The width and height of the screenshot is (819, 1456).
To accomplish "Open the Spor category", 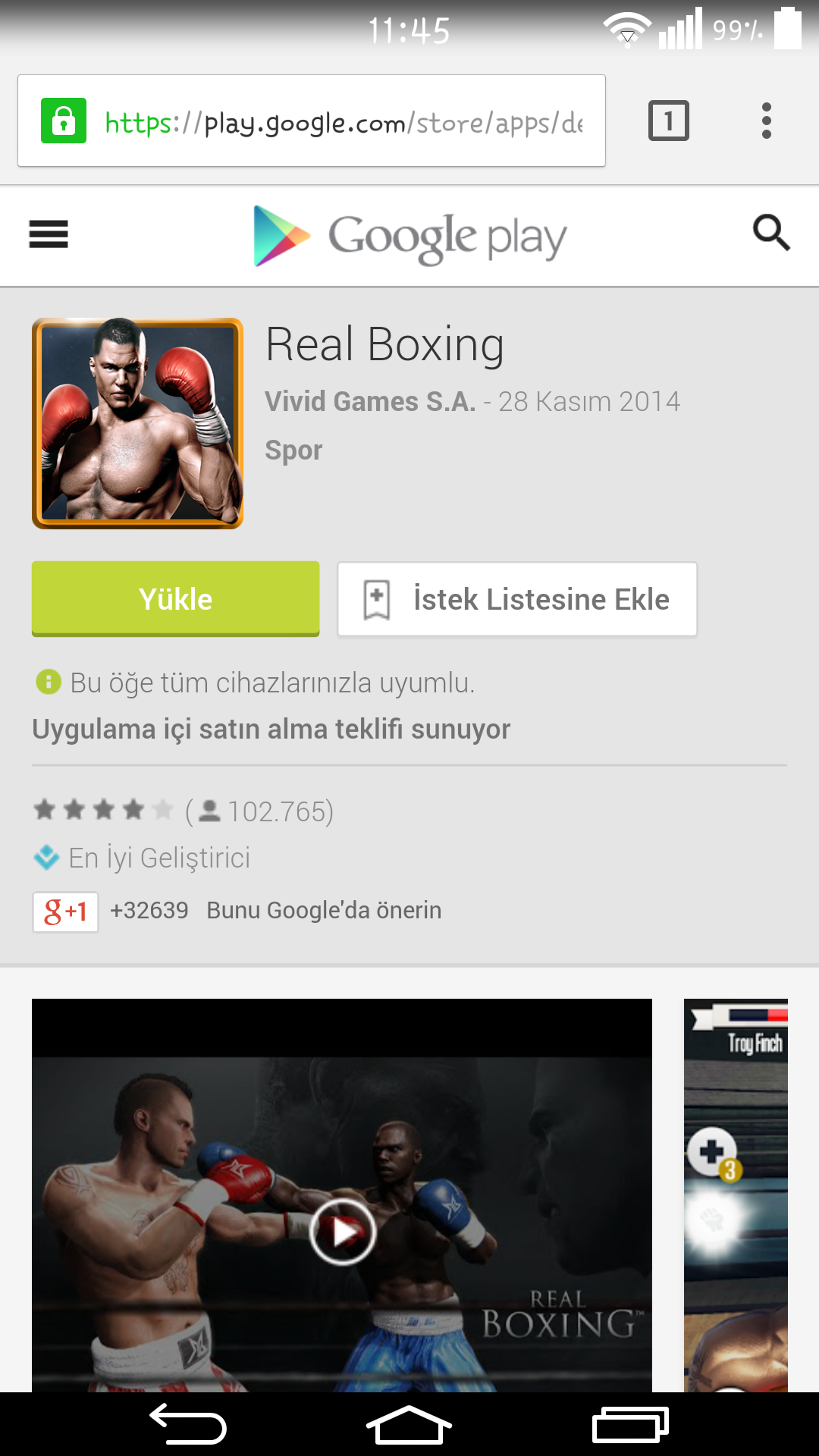I will pyautogui.click(x=293, y=450).
